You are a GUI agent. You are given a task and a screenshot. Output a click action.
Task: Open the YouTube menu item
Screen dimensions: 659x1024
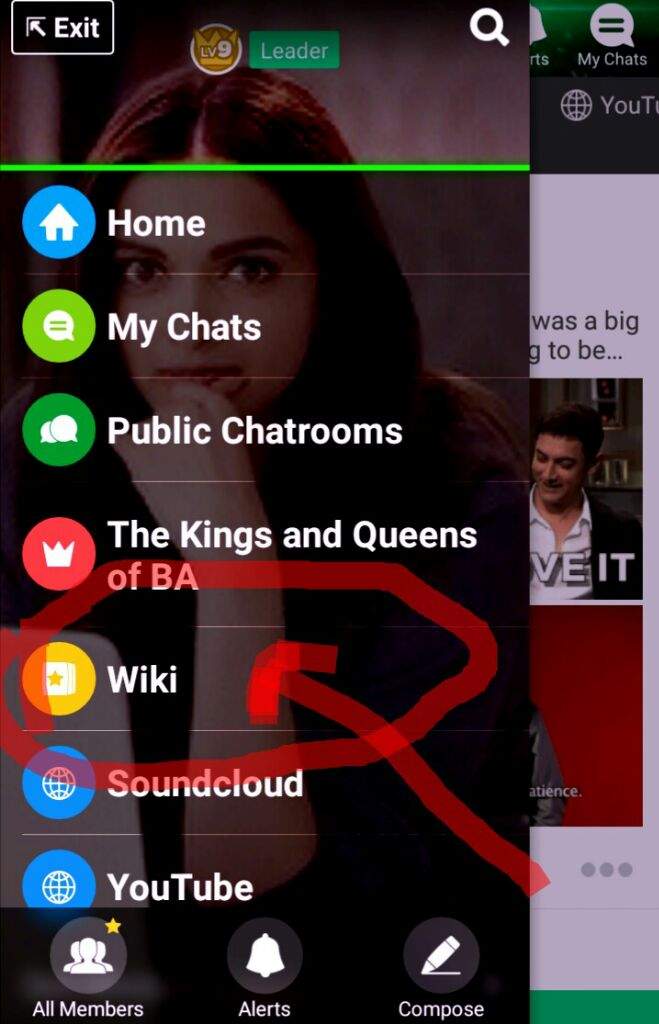[180, 887]
